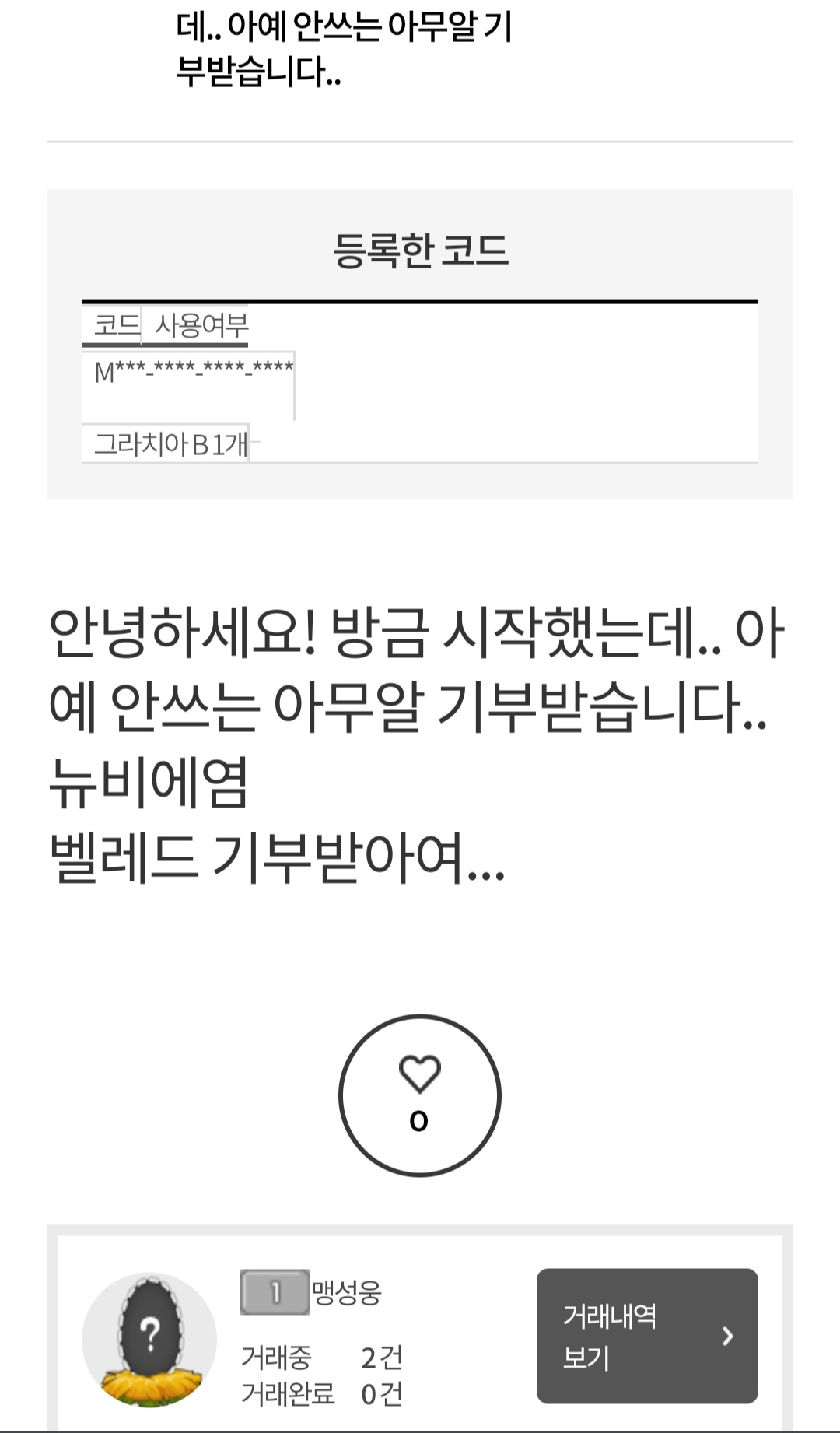Viewport: 840px width, 1433px height.
Task: Like this post with the heart button
Action: click(420, 1095)
